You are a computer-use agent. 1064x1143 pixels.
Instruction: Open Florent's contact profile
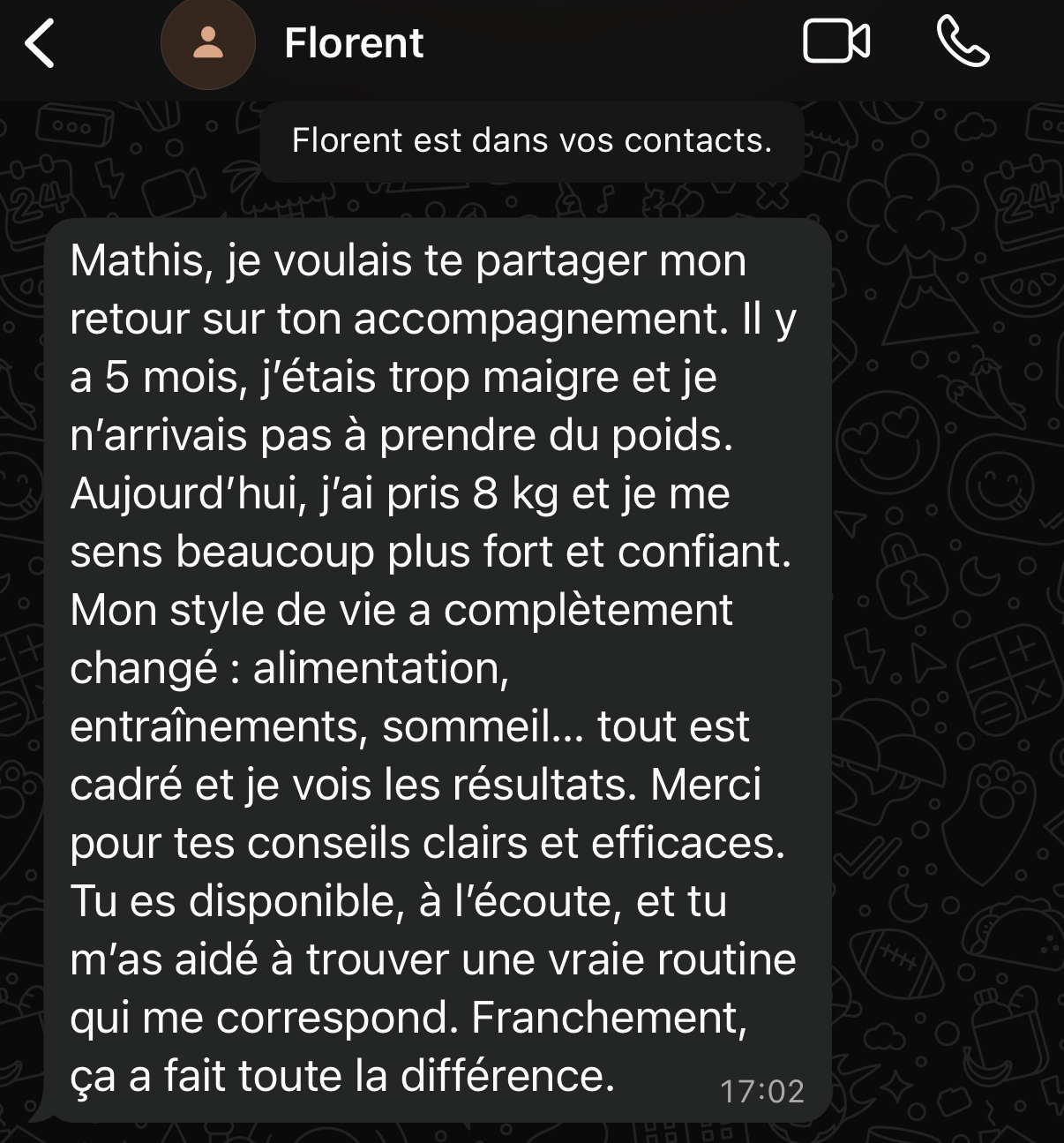[x=353, y=43]
